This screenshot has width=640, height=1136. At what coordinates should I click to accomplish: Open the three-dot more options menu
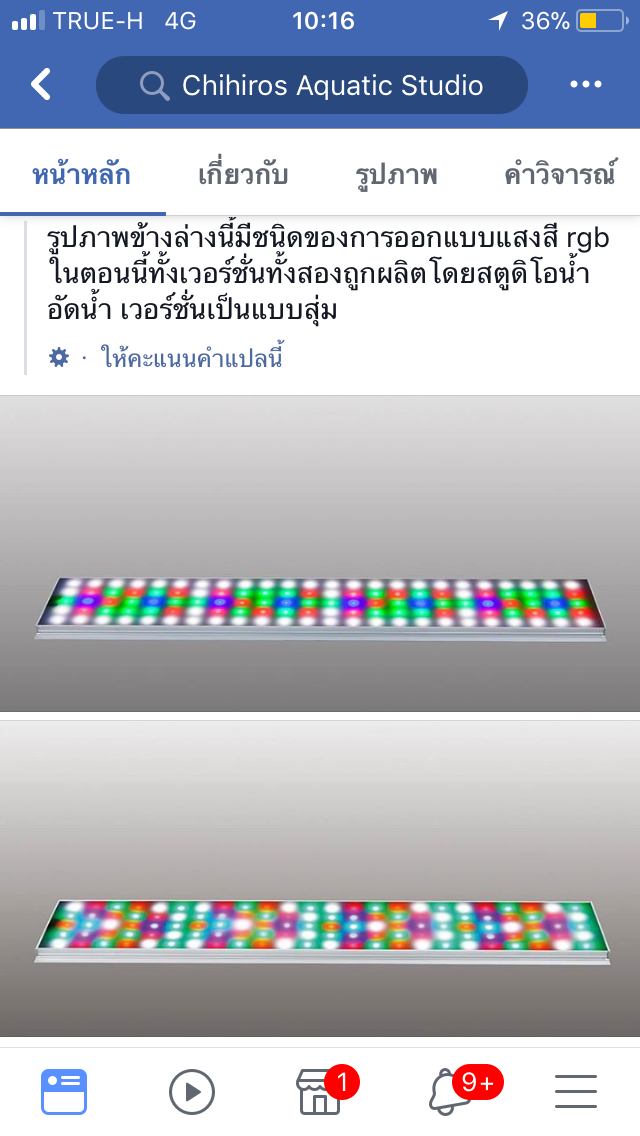(x=586, y=85)
